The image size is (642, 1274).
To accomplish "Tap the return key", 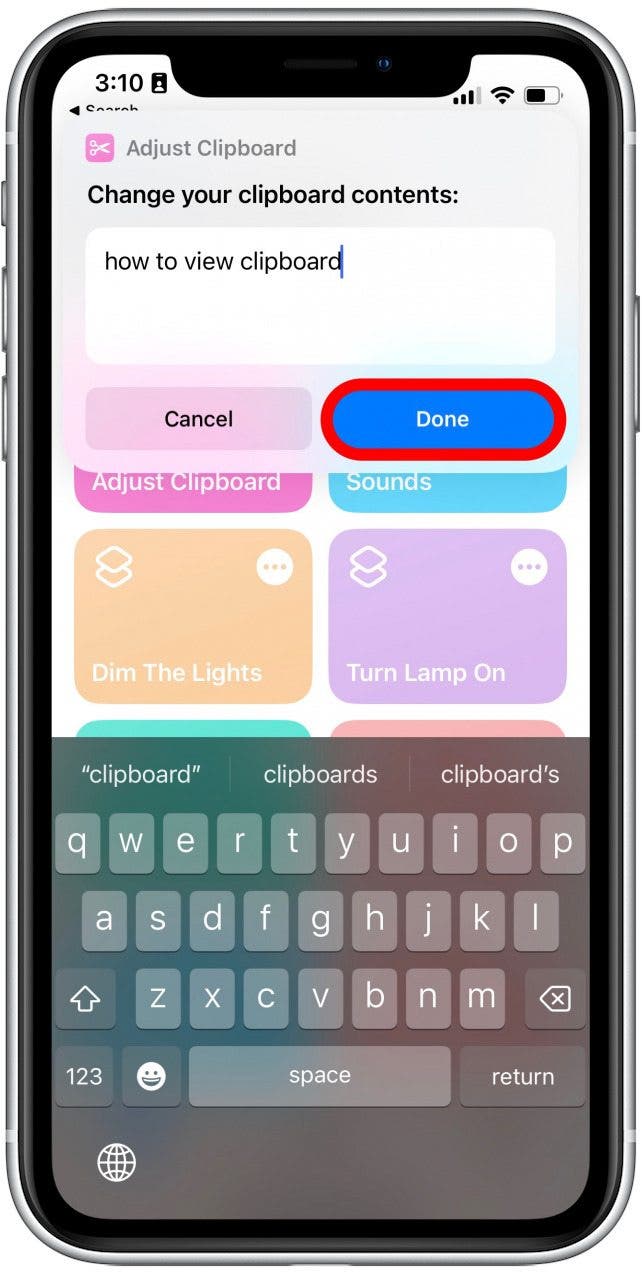I will tap(522, 1077).
